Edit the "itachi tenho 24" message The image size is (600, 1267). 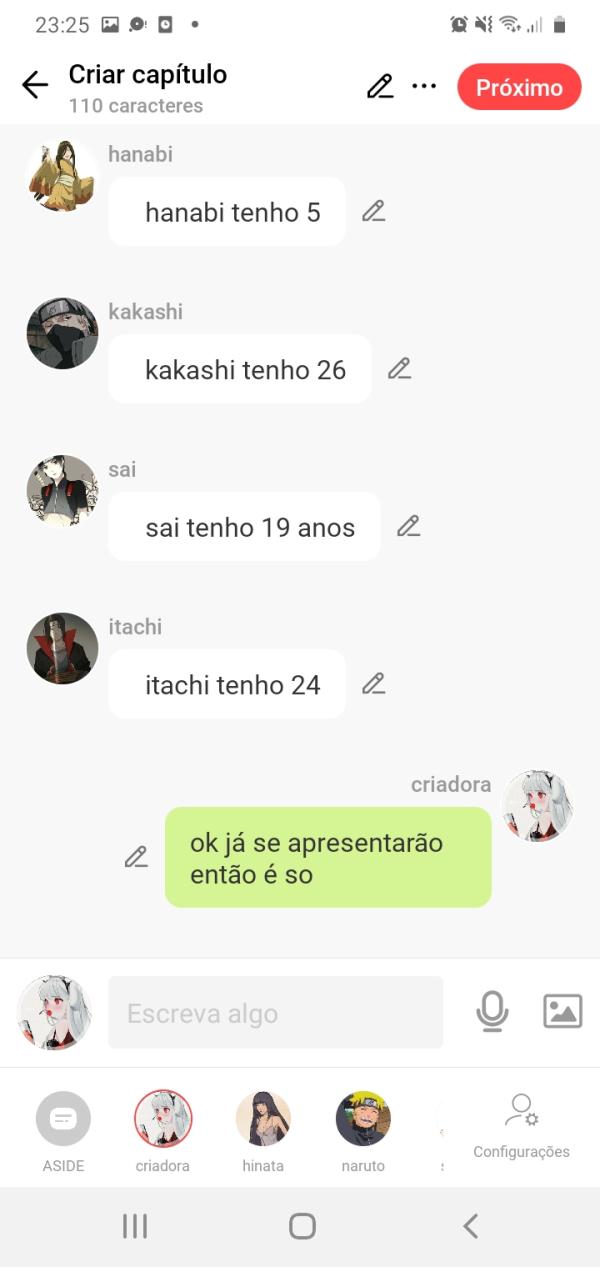point(373,684)
